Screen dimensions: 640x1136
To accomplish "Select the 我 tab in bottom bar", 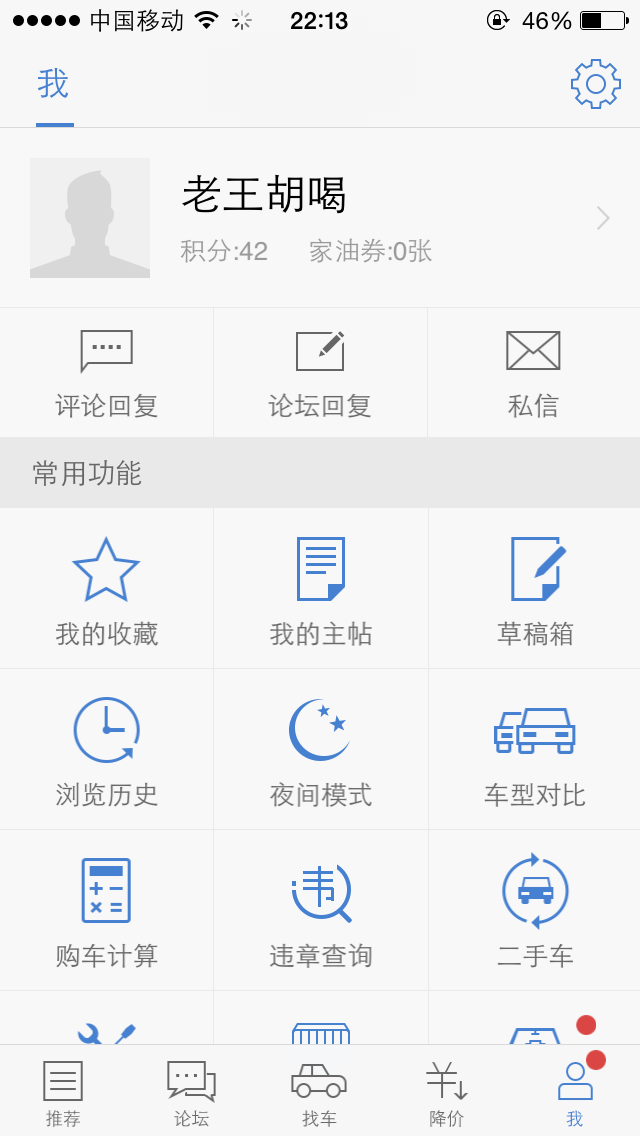I will (575, 1091).
